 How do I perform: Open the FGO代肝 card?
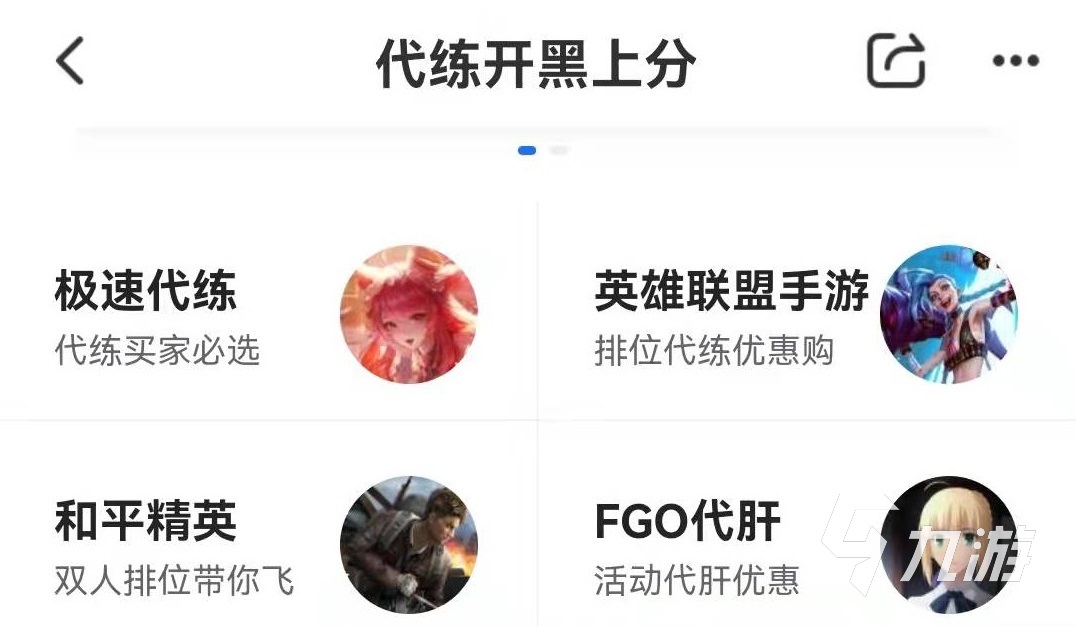coord(806,545)
